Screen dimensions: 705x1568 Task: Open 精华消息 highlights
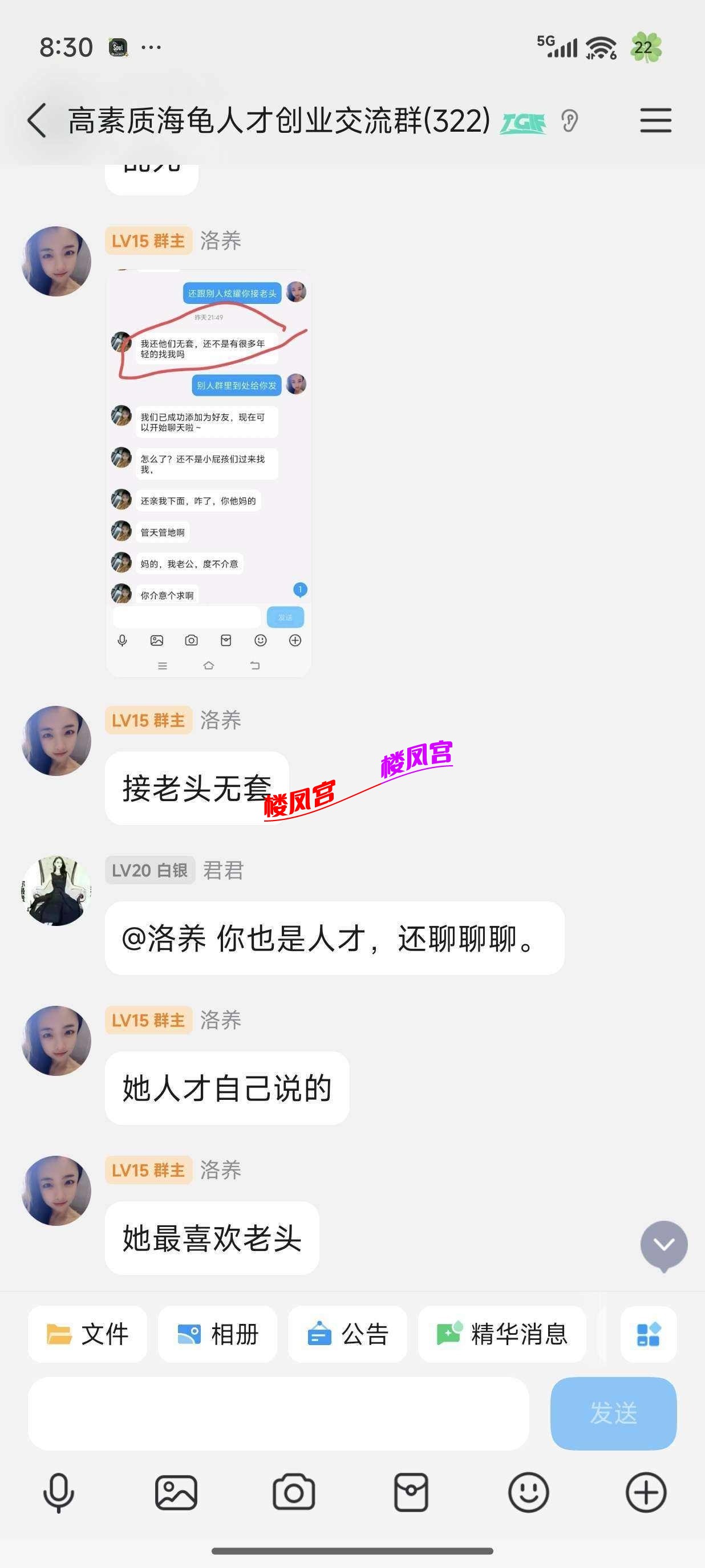(x=502, y=1334)
